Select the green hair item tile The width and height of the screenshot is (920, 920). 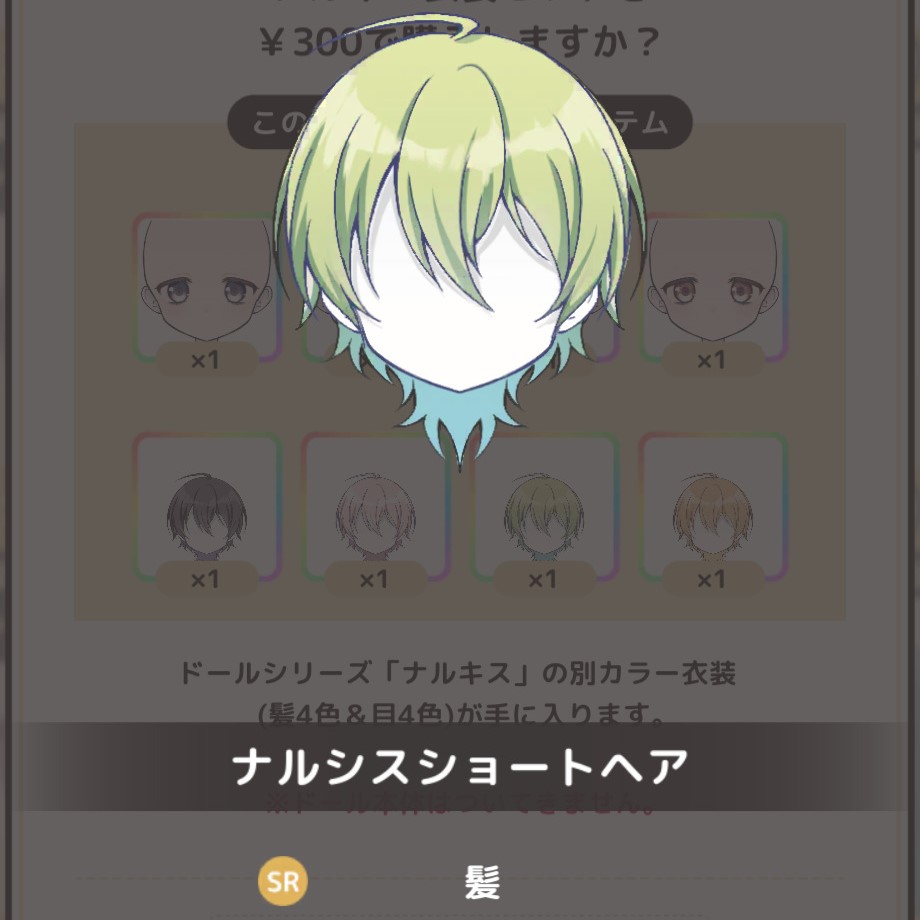pyautogui.click(x=543, y=510)
